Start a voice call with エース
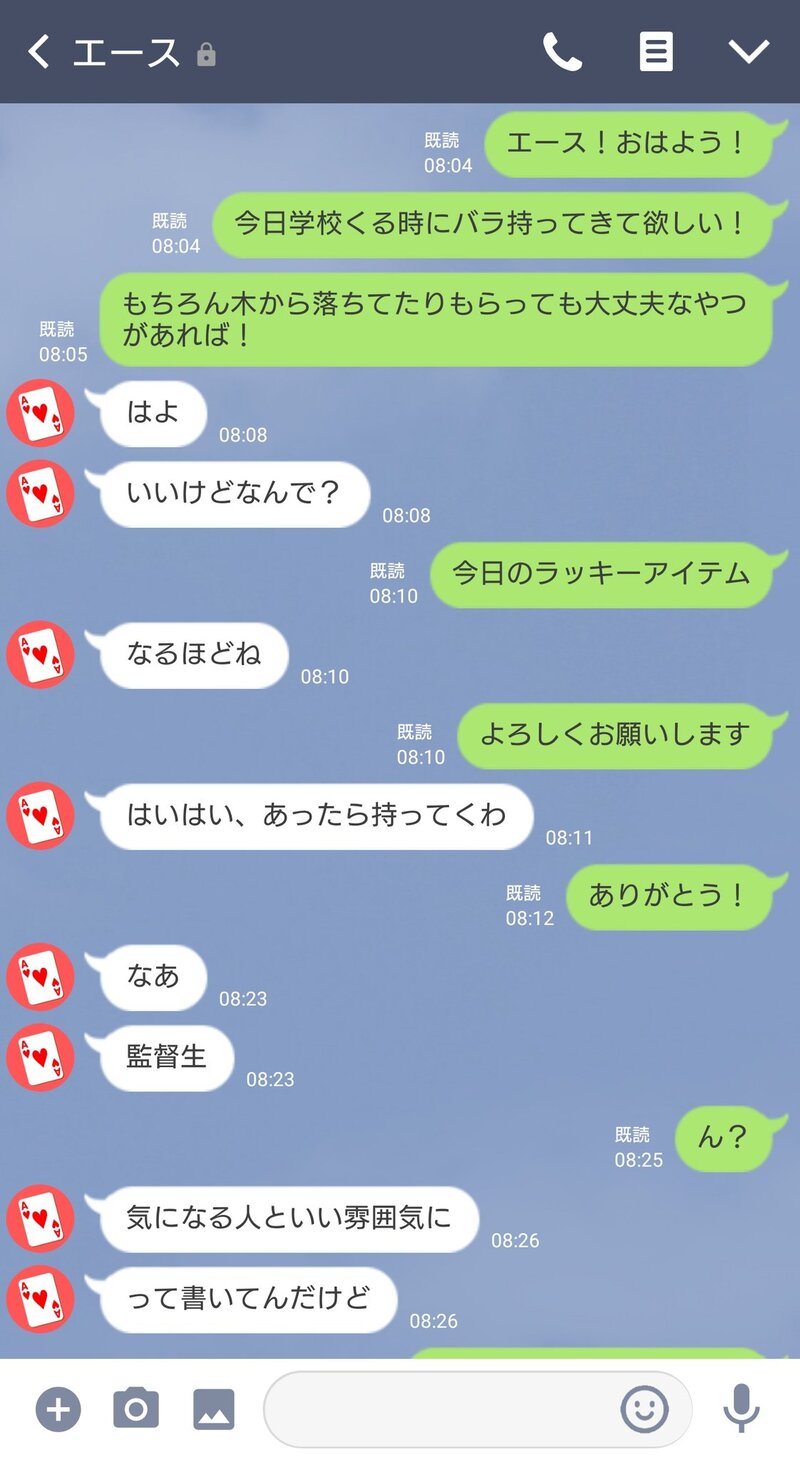The image size is (800, 1460). pos(562,52)
